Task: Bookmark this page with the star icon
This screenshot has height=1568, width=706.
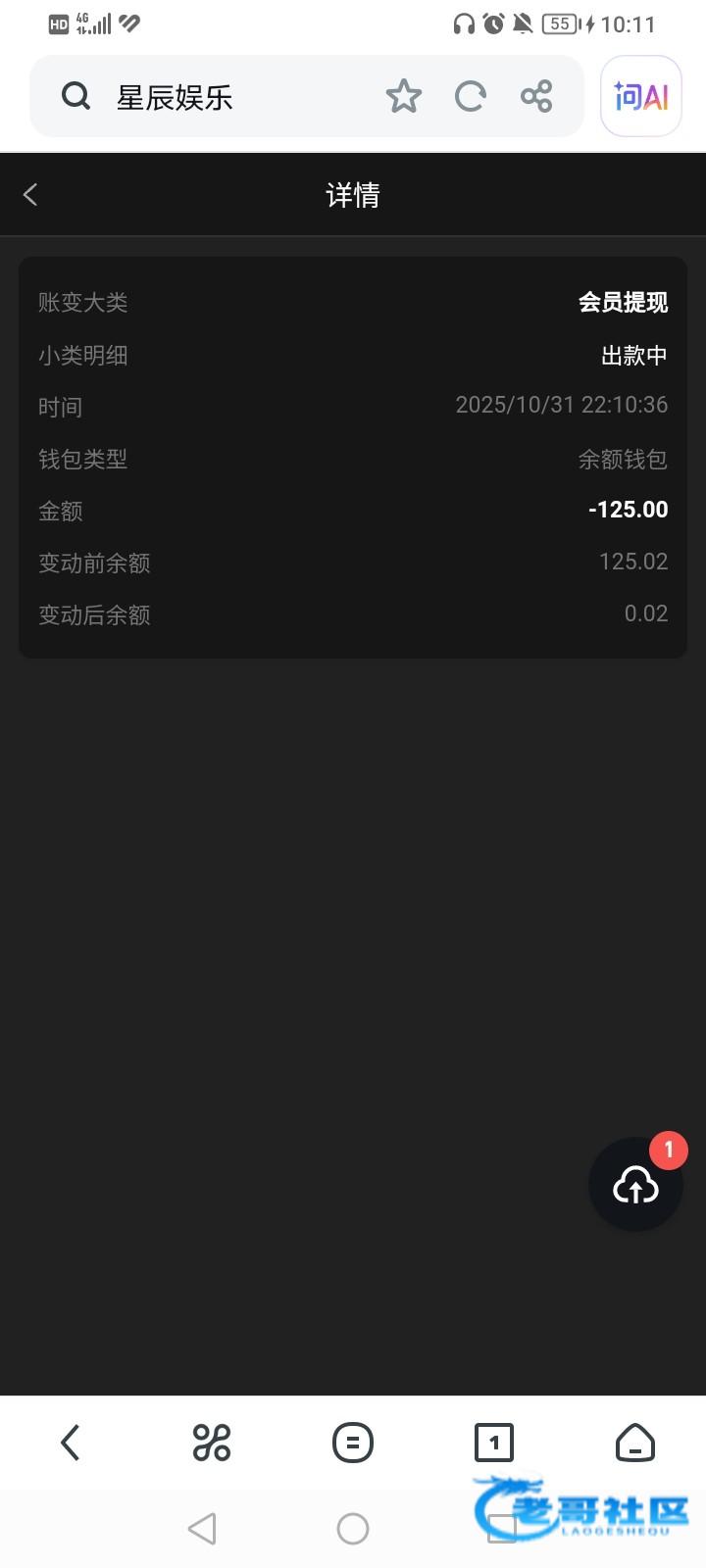Action: [403, 97]
